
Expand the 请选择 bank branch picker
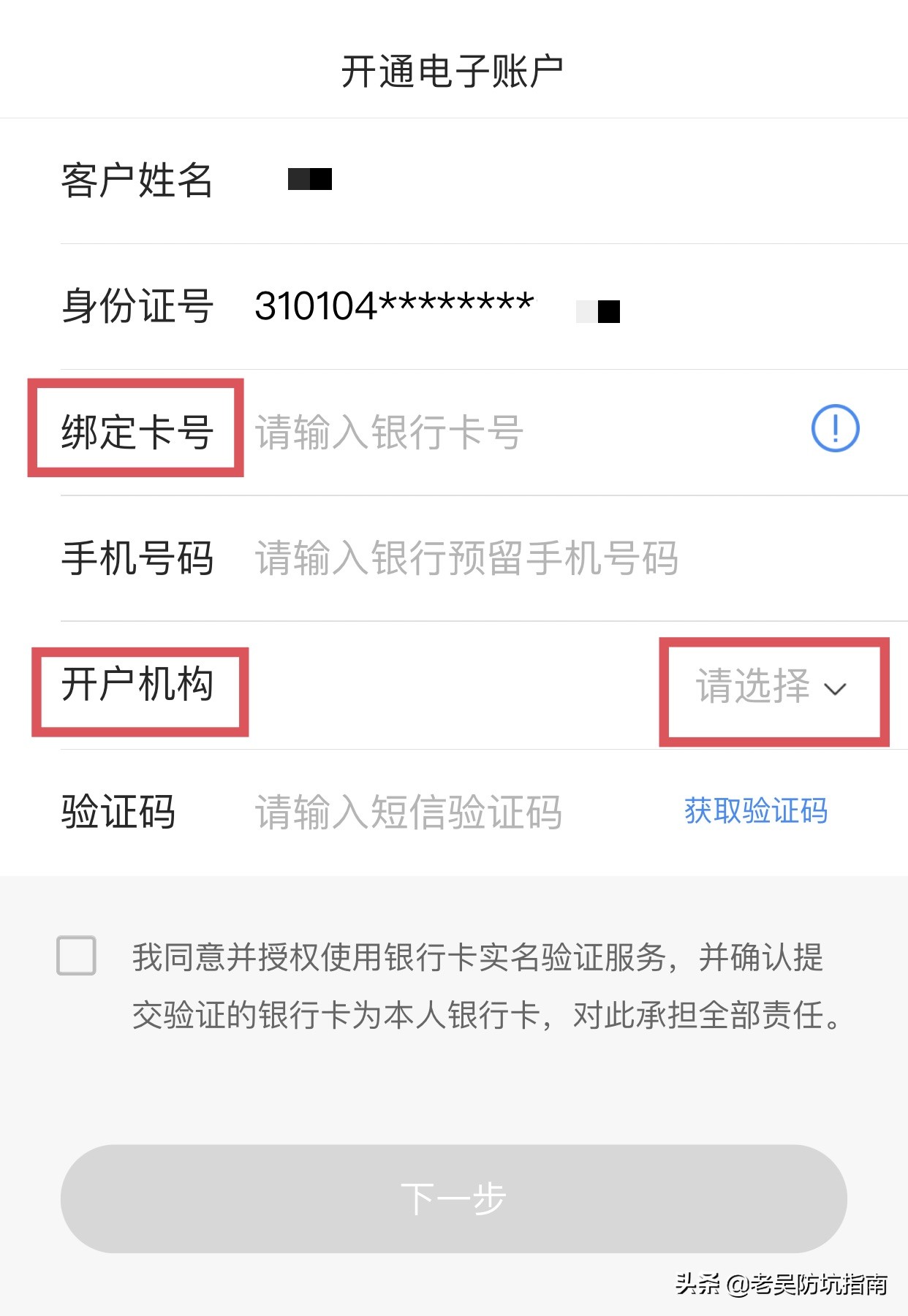(753, 688)
